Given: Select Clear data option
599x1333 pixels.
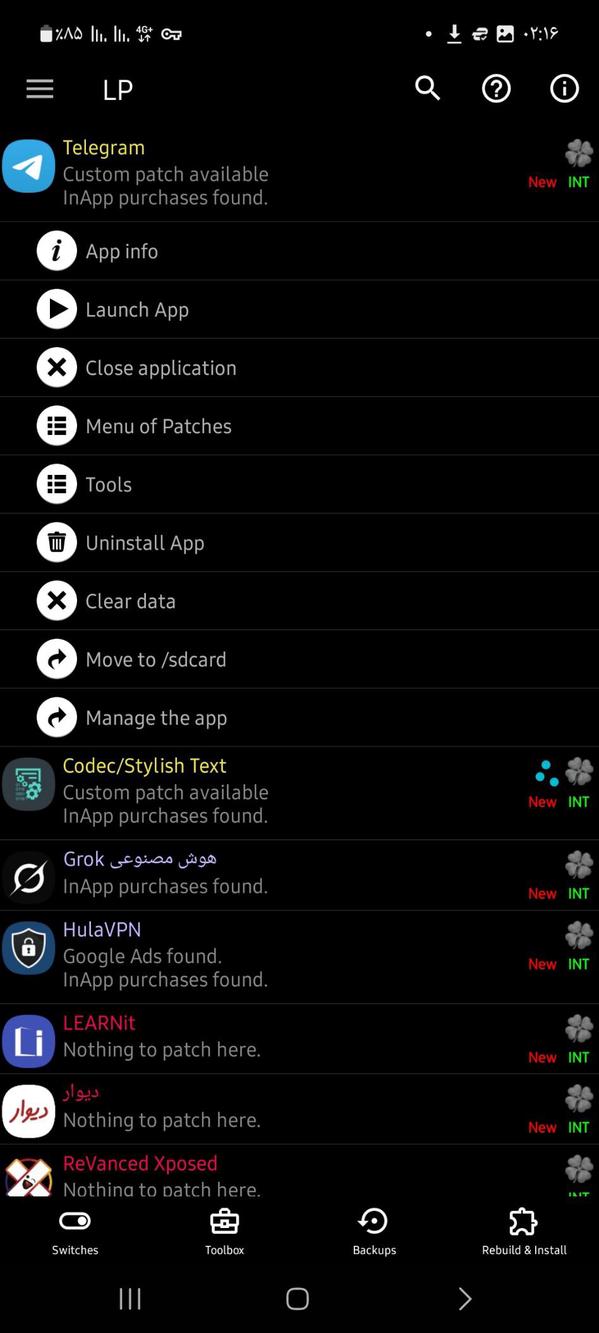Looking at the screenshot, I should [299, 600].
